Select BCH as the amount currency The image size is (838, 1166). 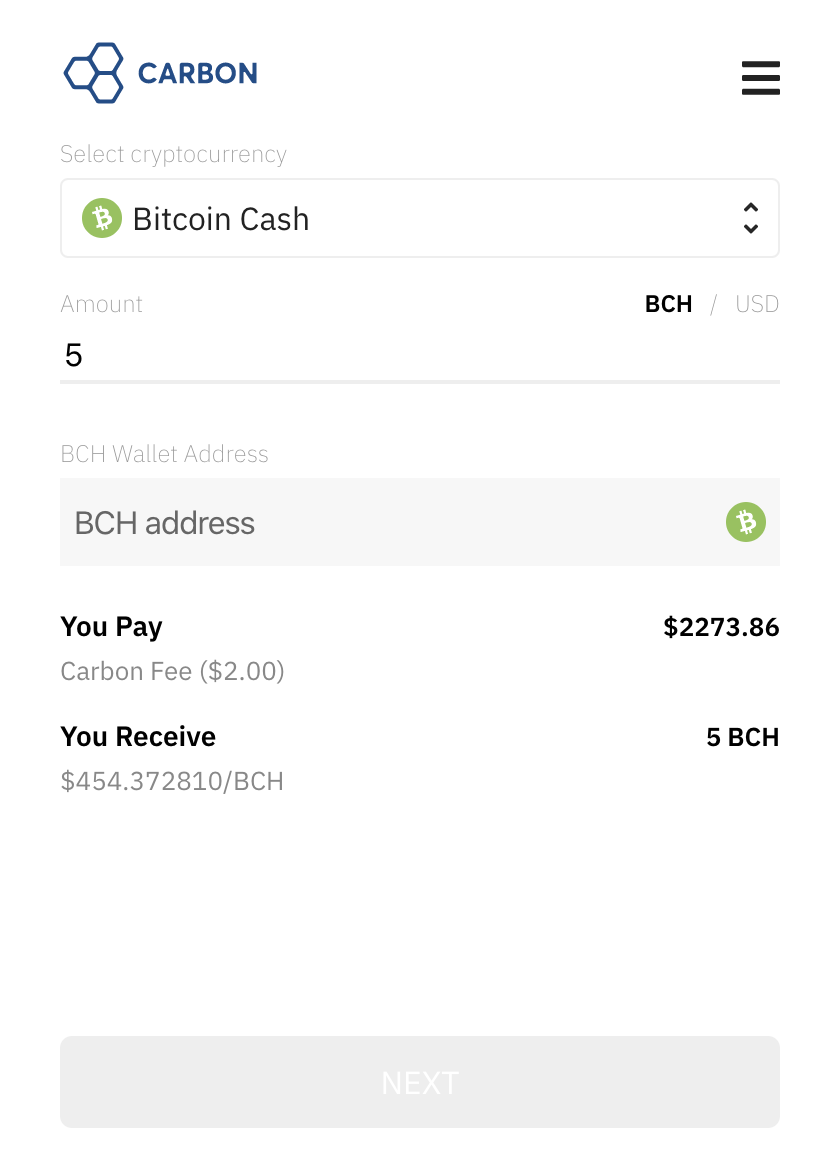point(668,304)
